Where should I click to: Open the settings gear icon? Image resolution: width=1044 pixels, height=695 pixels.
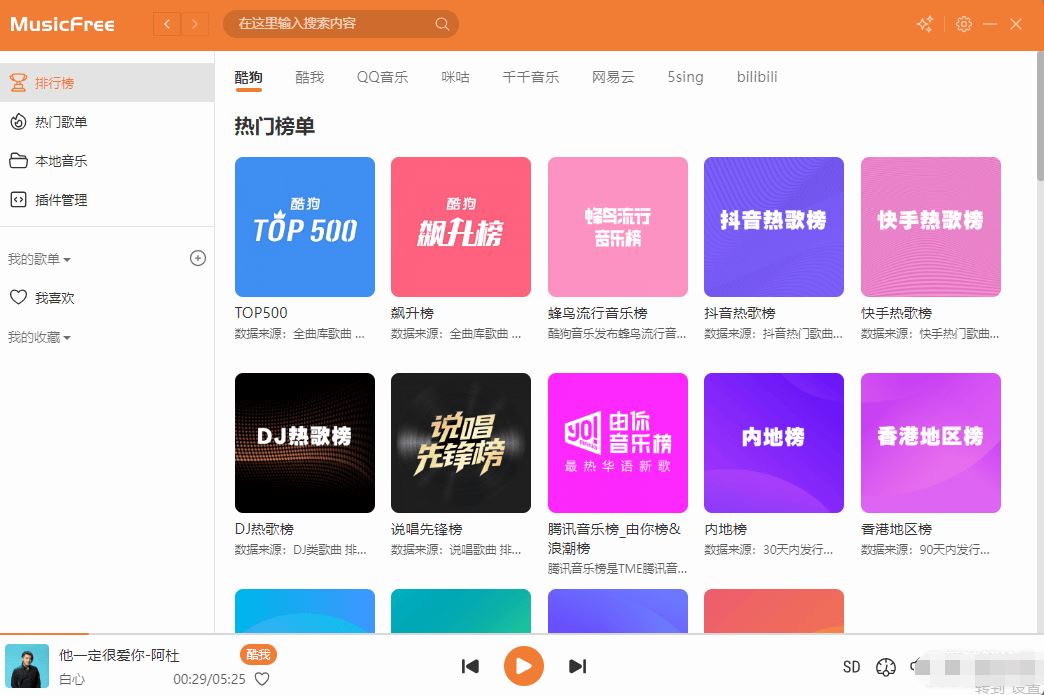click(963, 24)
